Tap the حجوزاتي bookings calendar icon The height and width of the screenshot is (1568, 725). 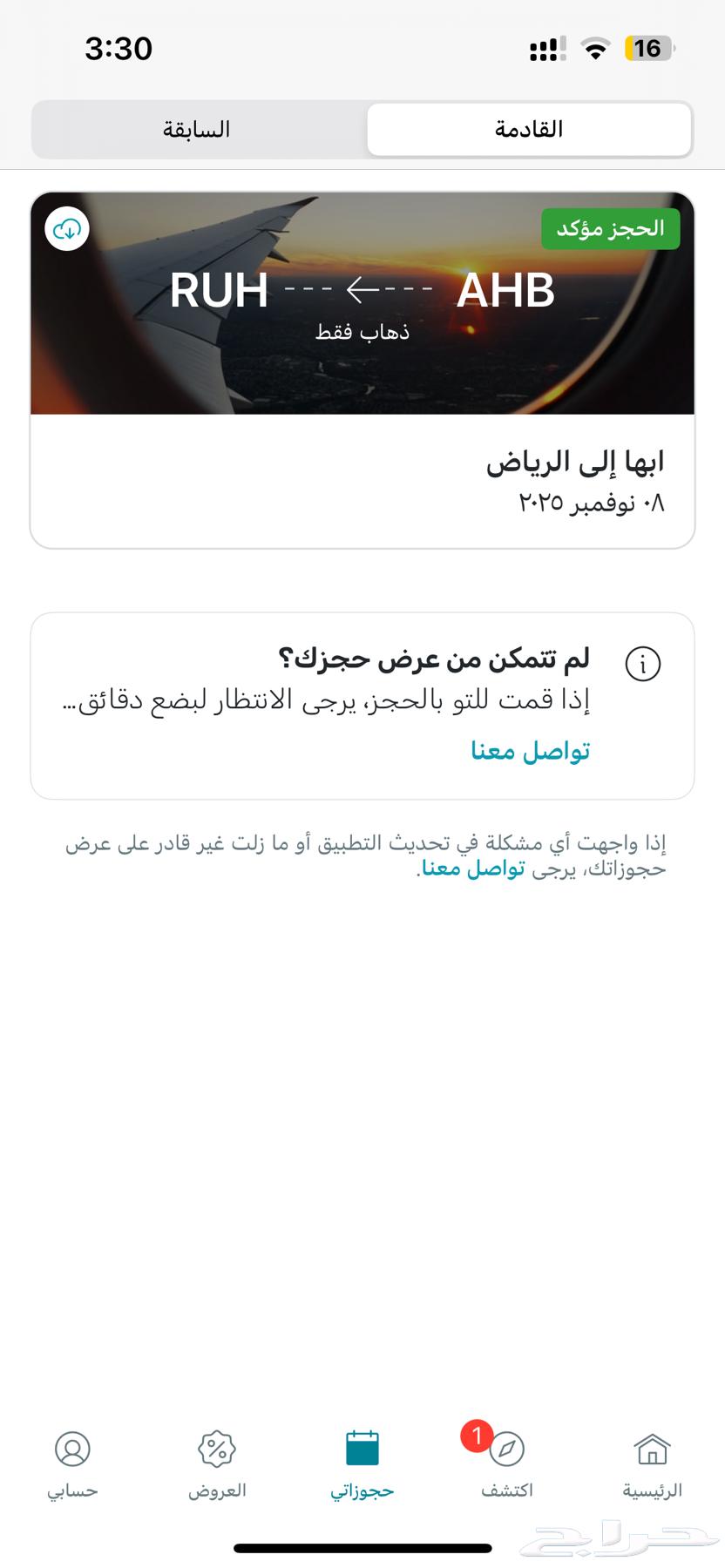[x=362, y=1446]
